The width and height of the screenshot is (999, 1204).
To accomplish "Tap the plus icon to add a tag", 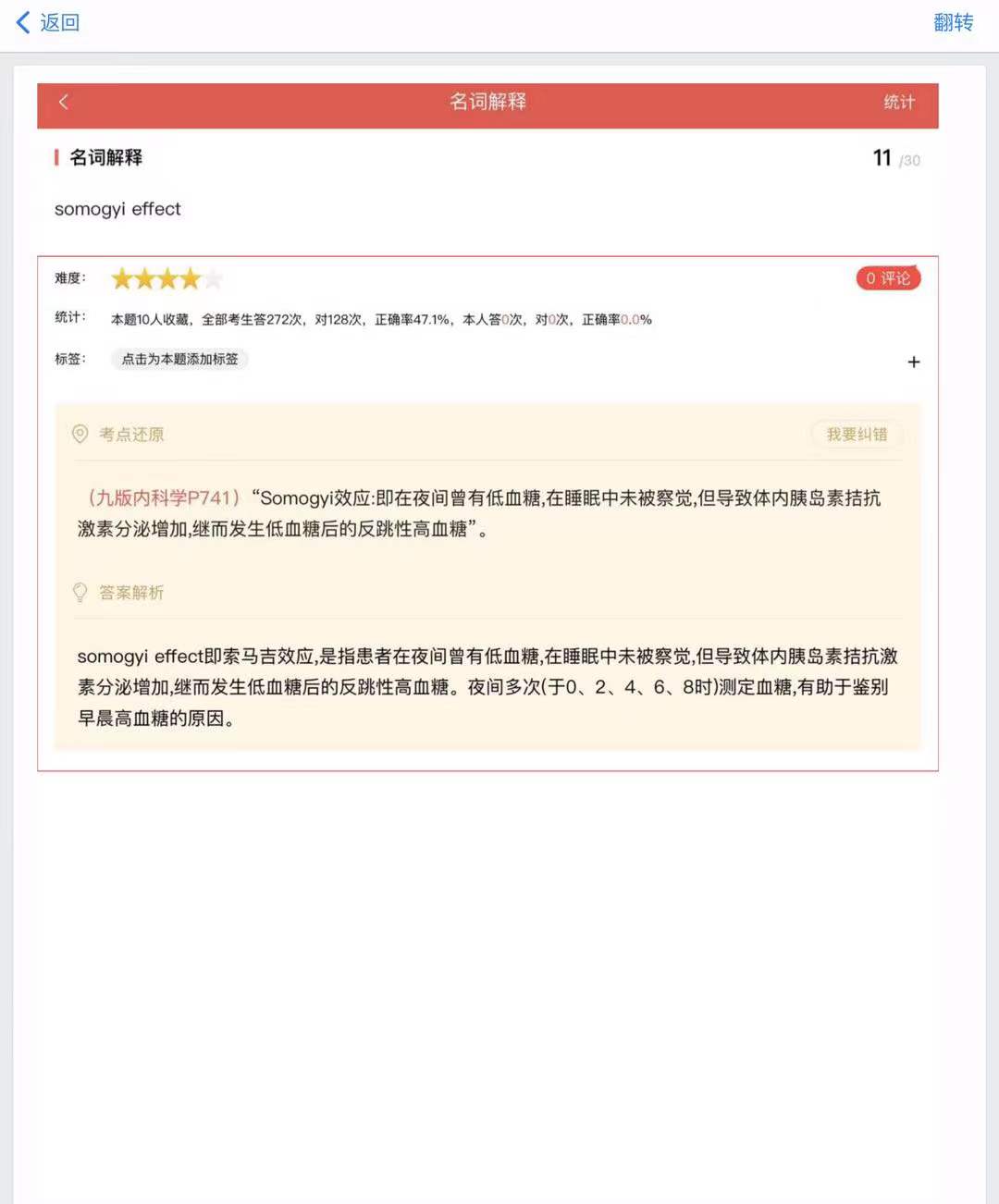I will [913, 362].
